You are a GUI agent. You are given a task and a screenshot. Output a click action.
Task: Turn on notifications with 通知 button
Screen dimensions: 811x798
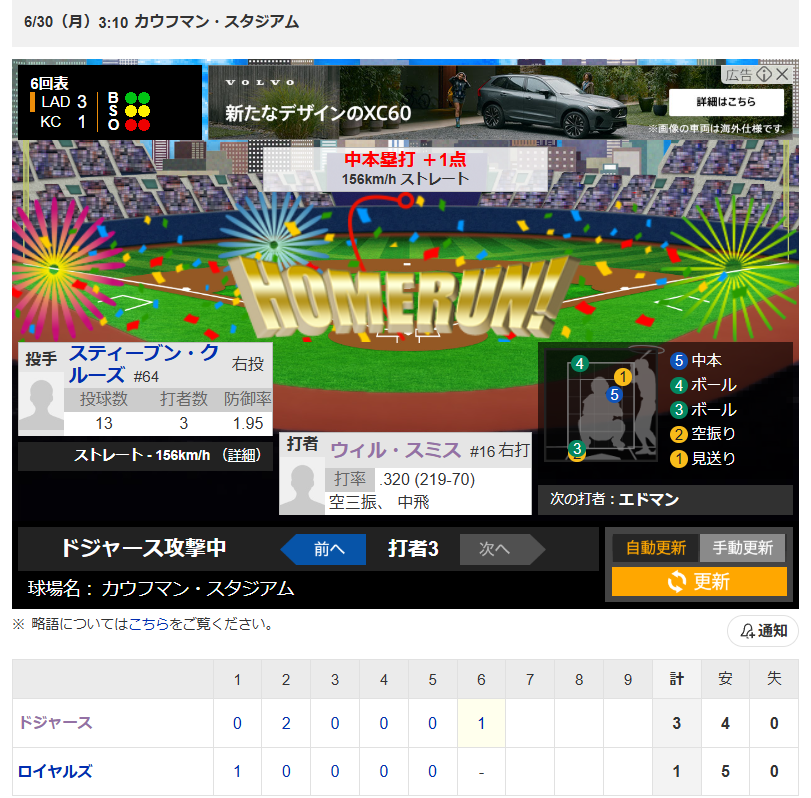[763, 630]
